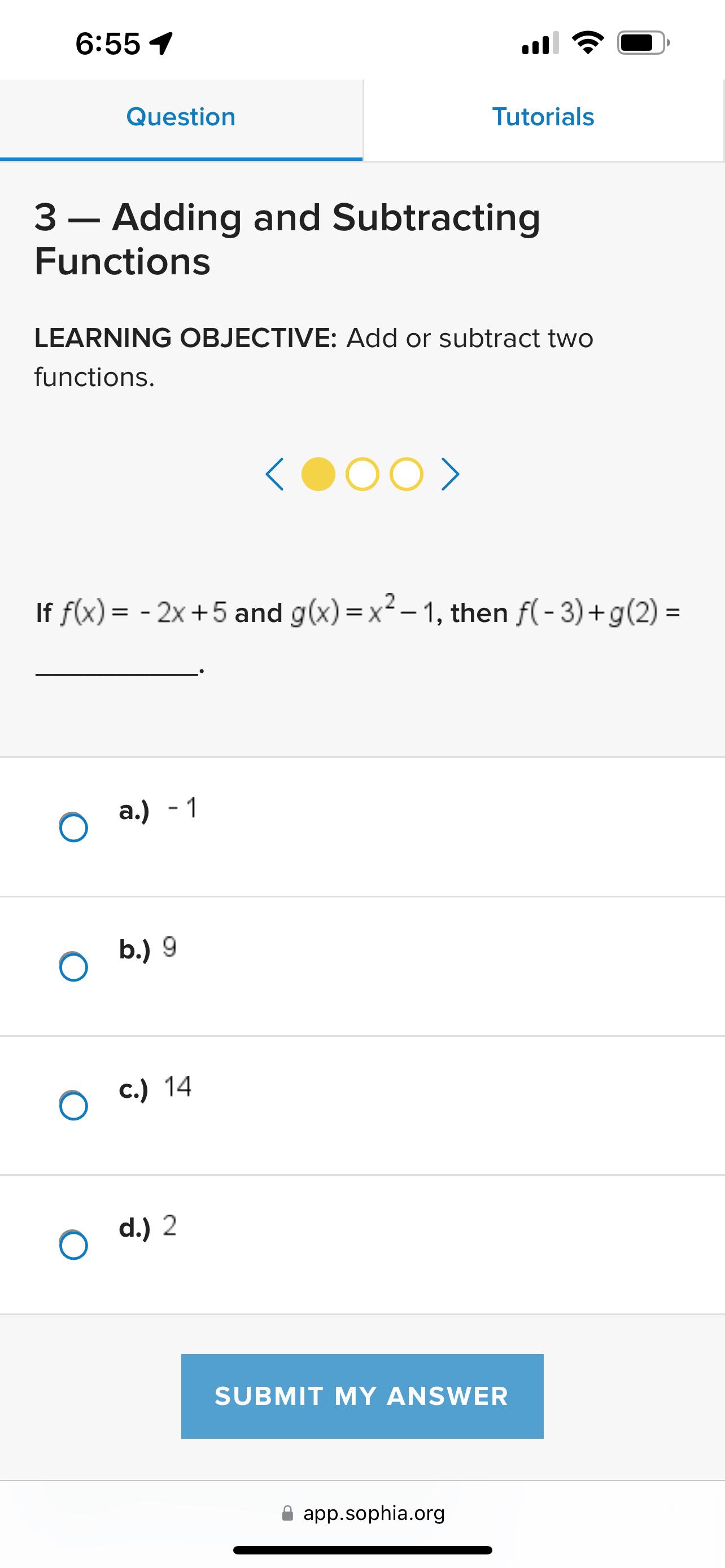Image resolution: width=725 pixels, height=1568 pixels.
Task: Click the third progress dot
Action: pyautogui.click(x=405, y=474)
